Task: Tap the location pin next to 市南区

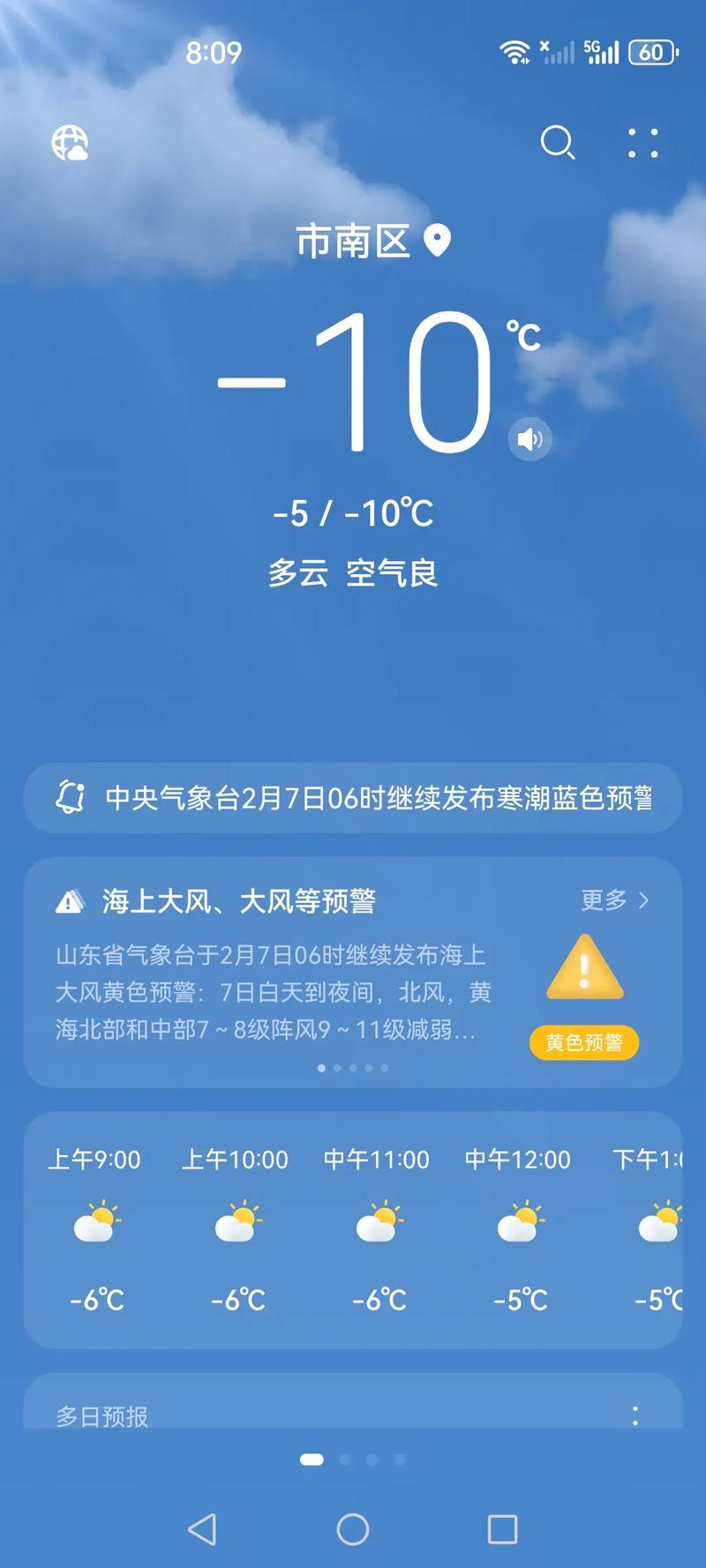Action: [x=439, y=241]
